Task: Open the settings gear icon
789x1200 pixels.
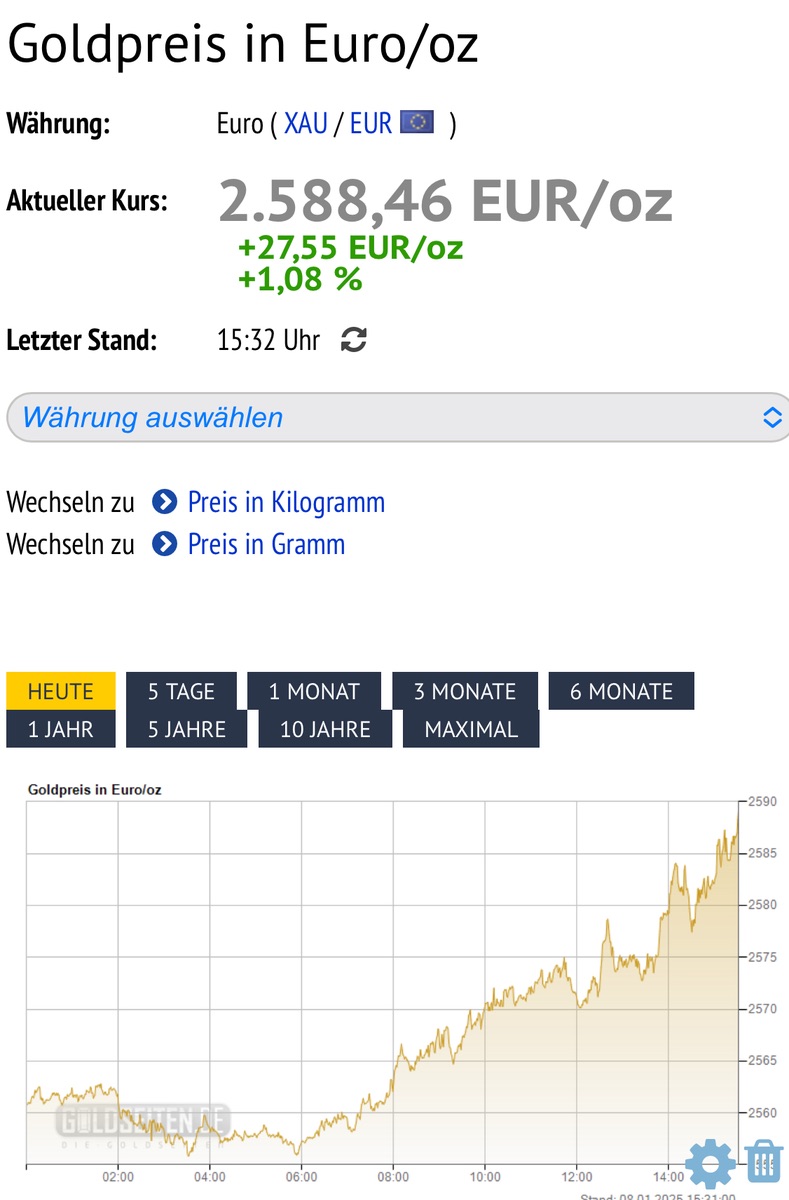Action: (x=710, y=1163)
